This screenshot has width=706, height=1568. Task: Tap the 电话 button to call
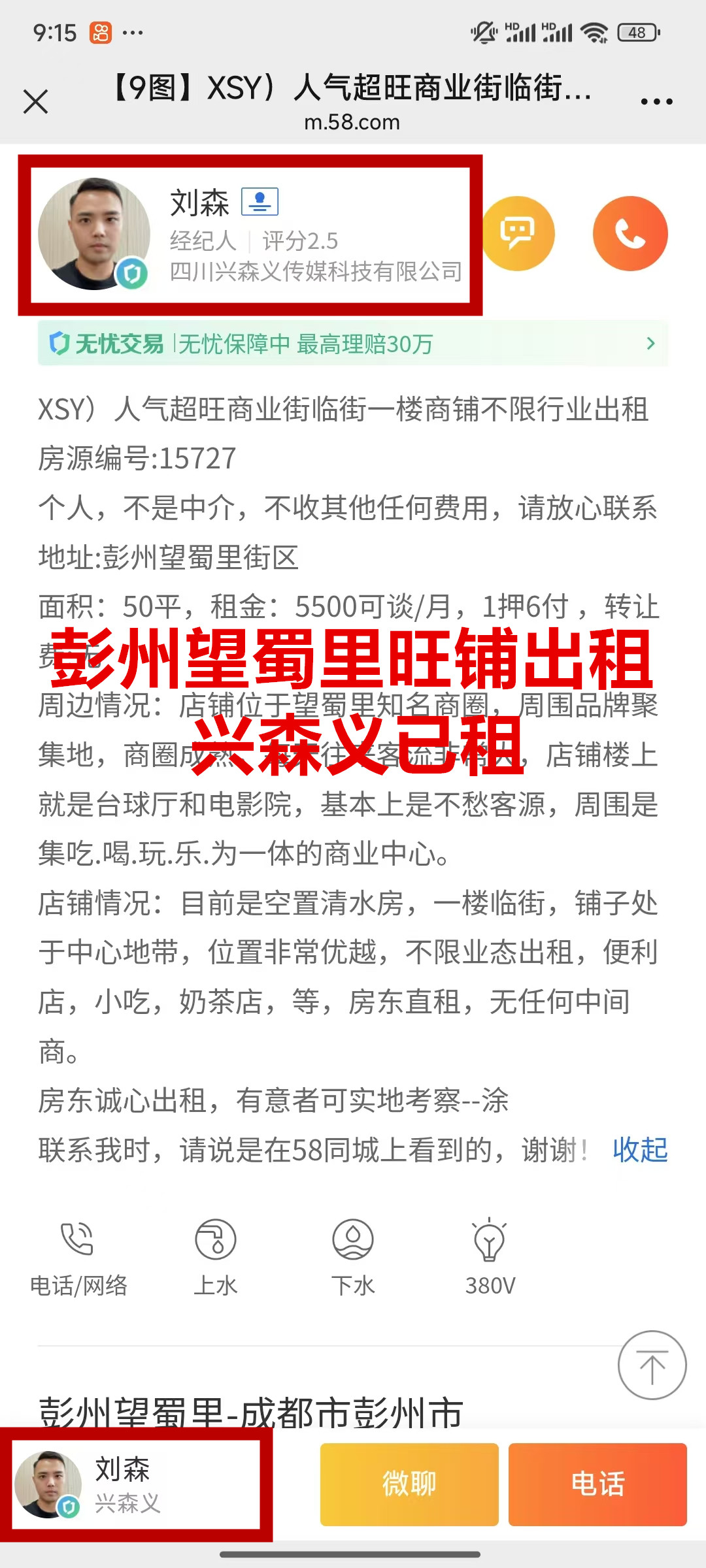[x=597, y=1484]
